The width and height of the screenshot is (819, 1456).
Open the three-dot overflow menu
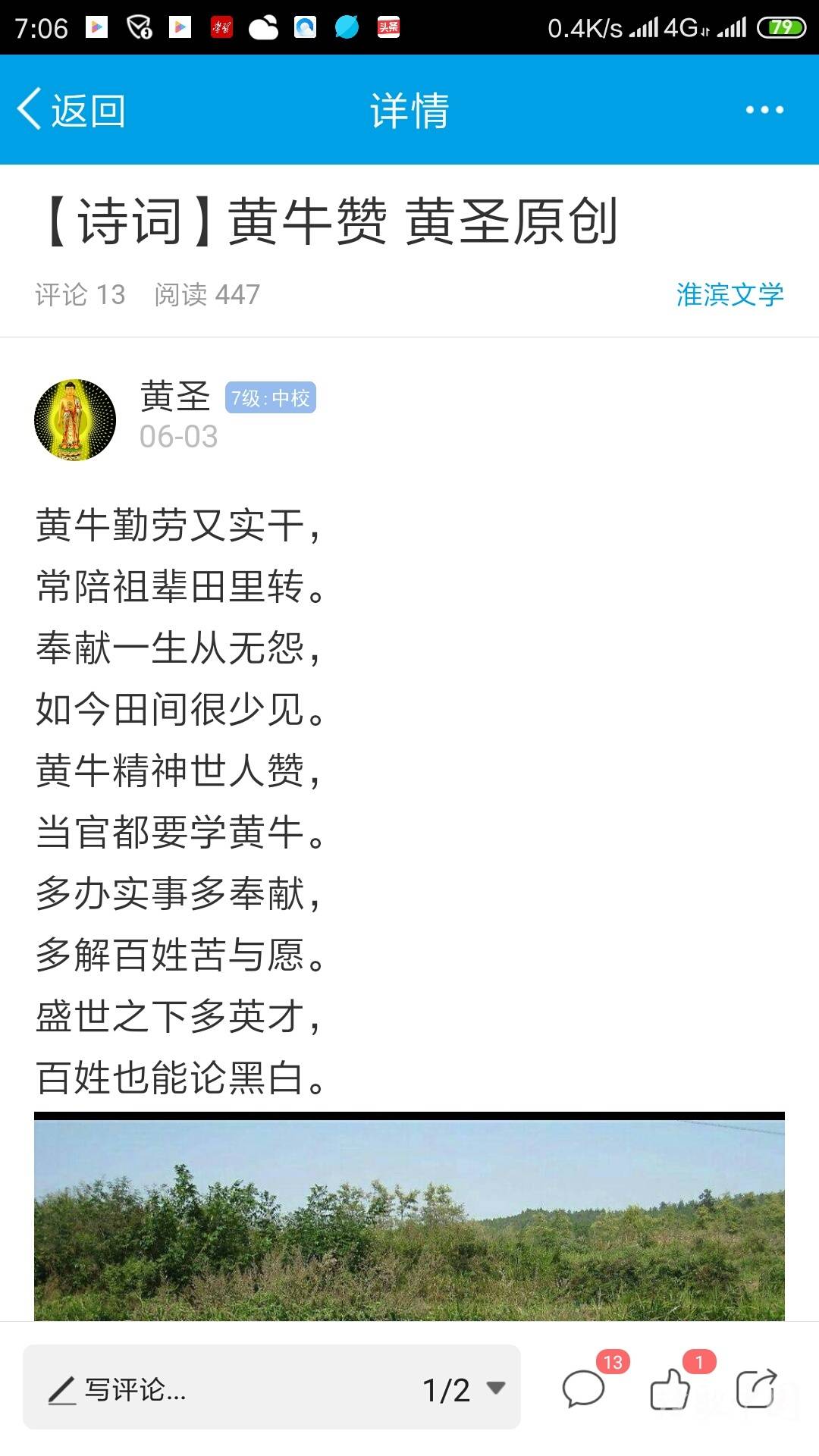764,111
